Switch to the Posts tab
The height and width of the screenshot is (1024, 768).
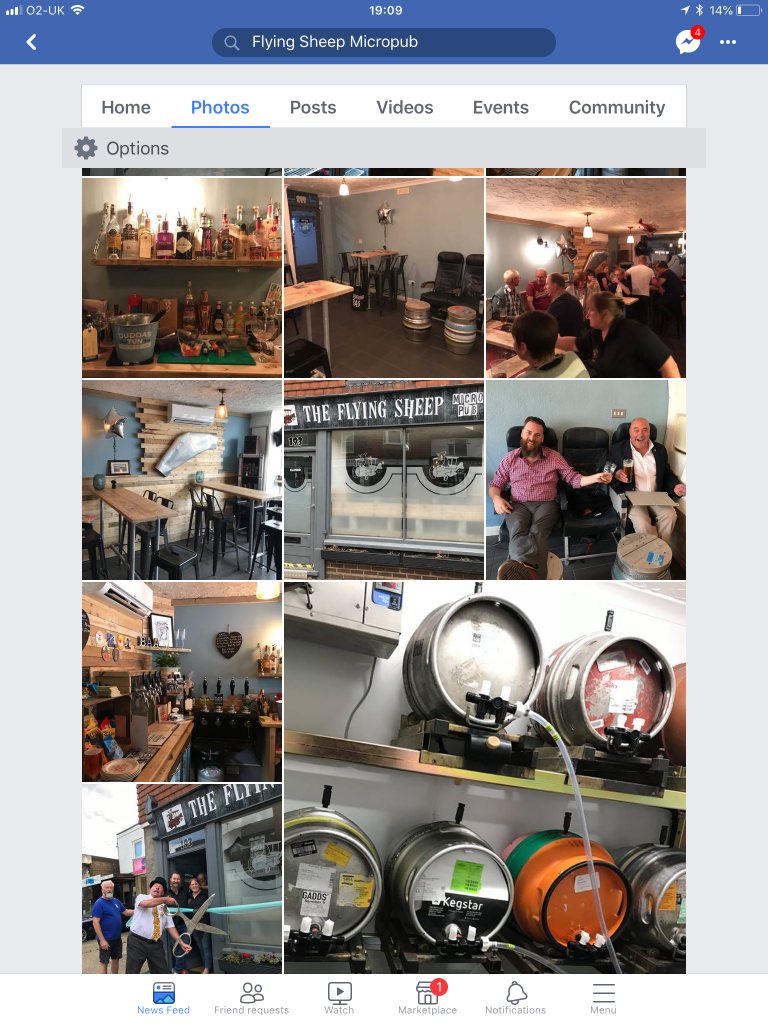(313, 107)
